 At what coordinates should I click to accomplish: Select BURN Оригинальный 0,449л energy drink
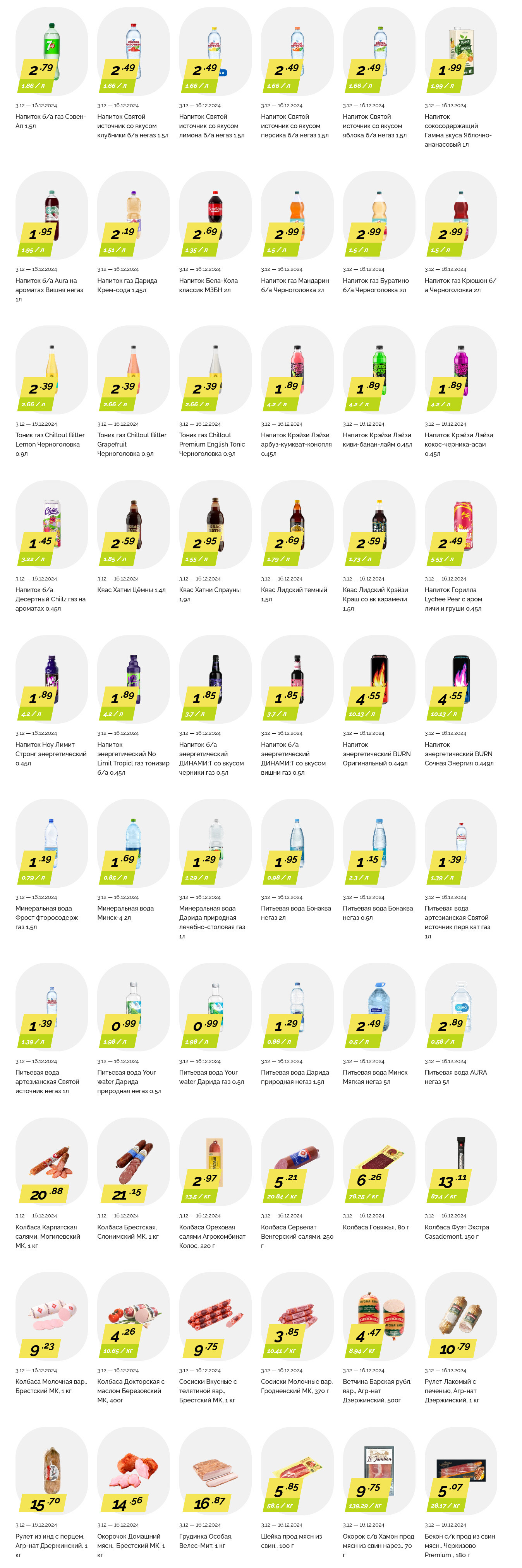379,679
